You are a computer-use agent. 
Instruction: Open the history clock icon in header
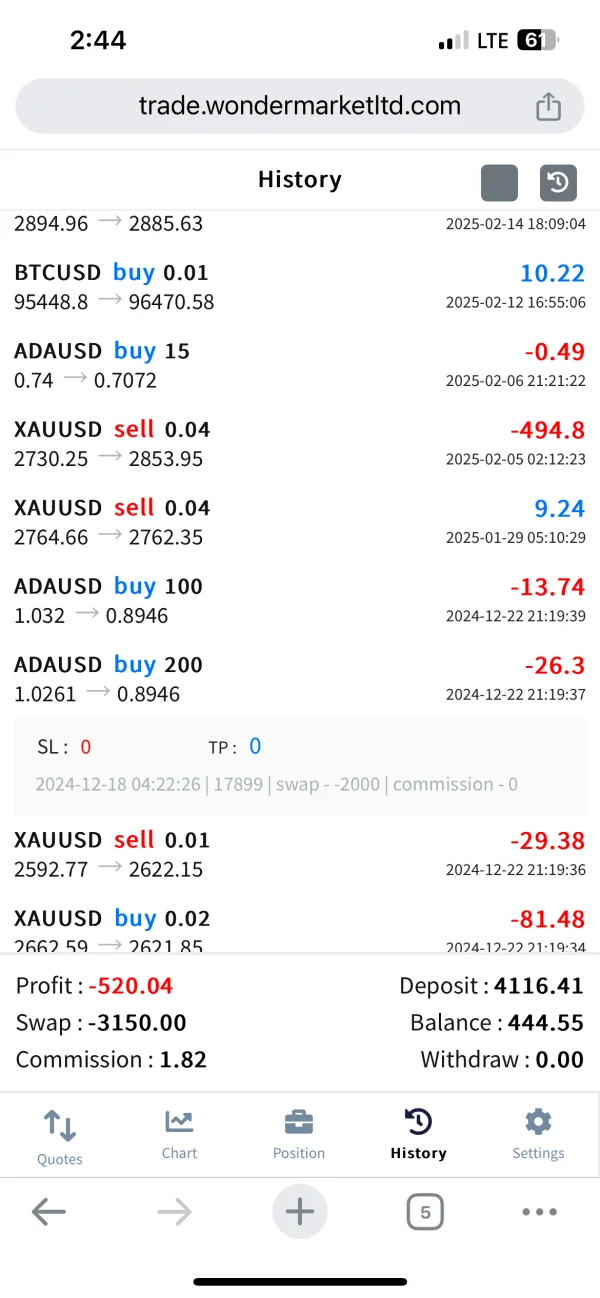click(558, 183)
